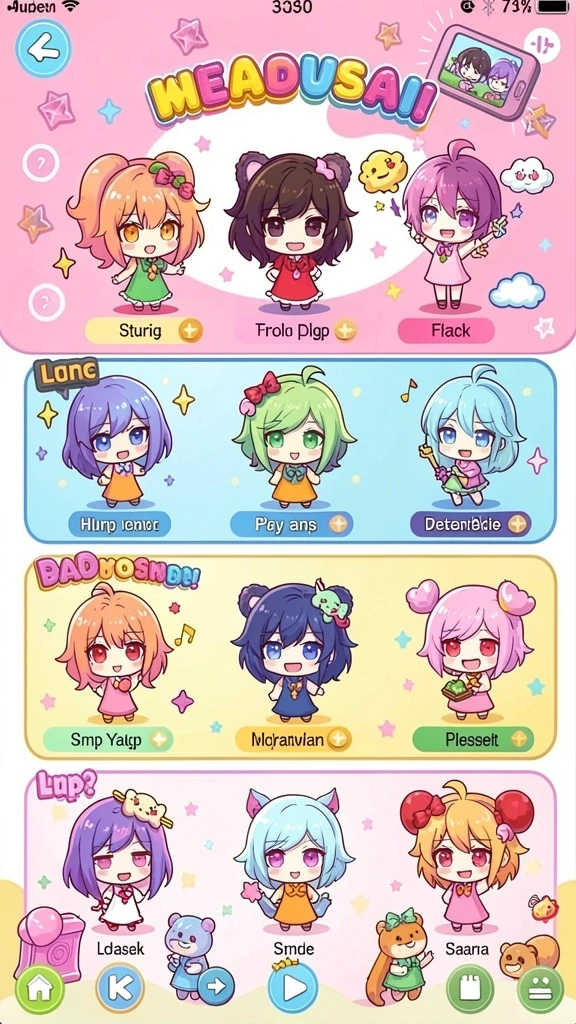Pick the Detenolkie button
Viewport: 576px width, 1024px height.
pyautogui.click(x=470, y=524)
